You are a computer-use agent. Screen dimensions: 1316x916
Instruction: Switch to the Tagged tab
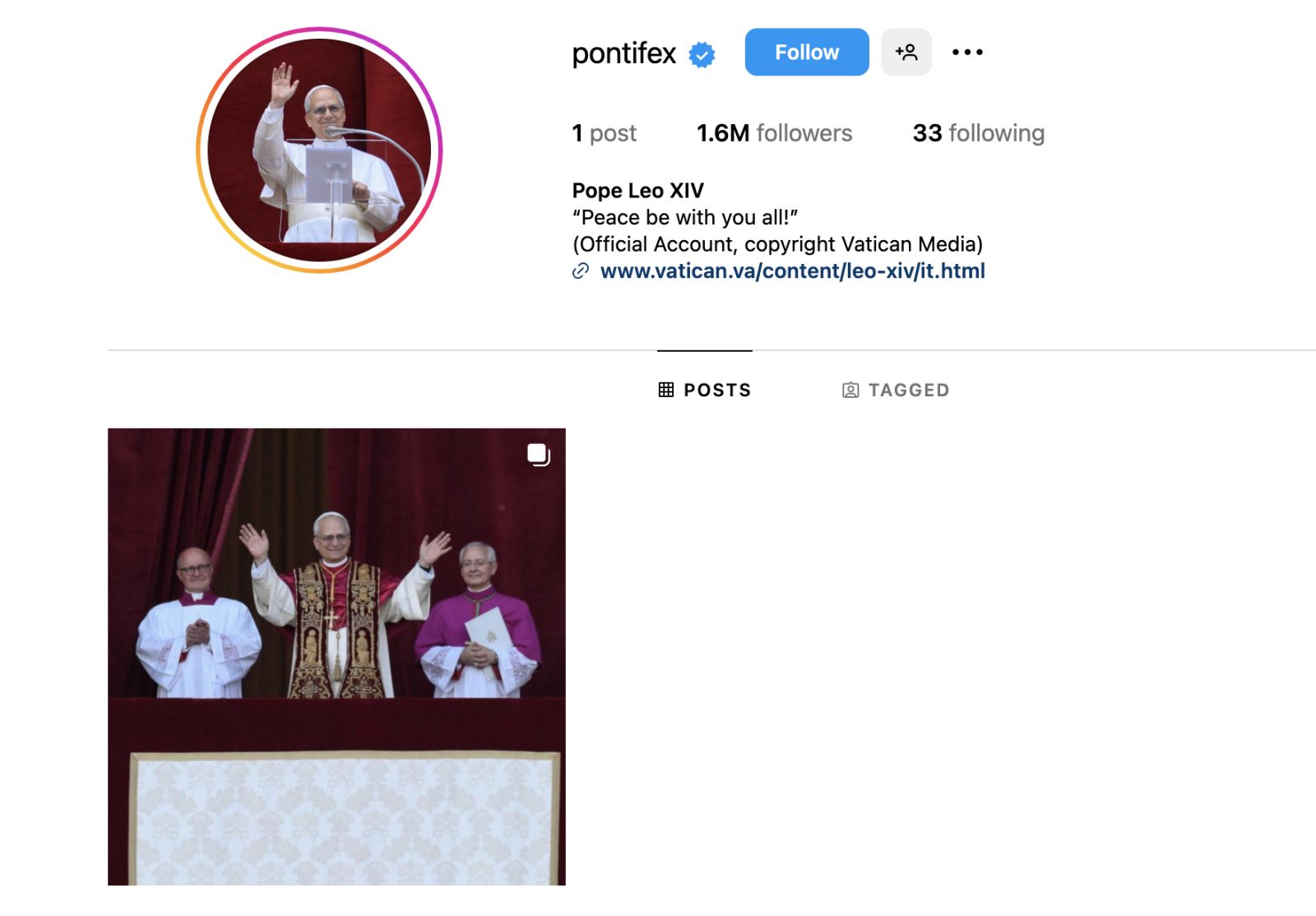coord(896,390)
